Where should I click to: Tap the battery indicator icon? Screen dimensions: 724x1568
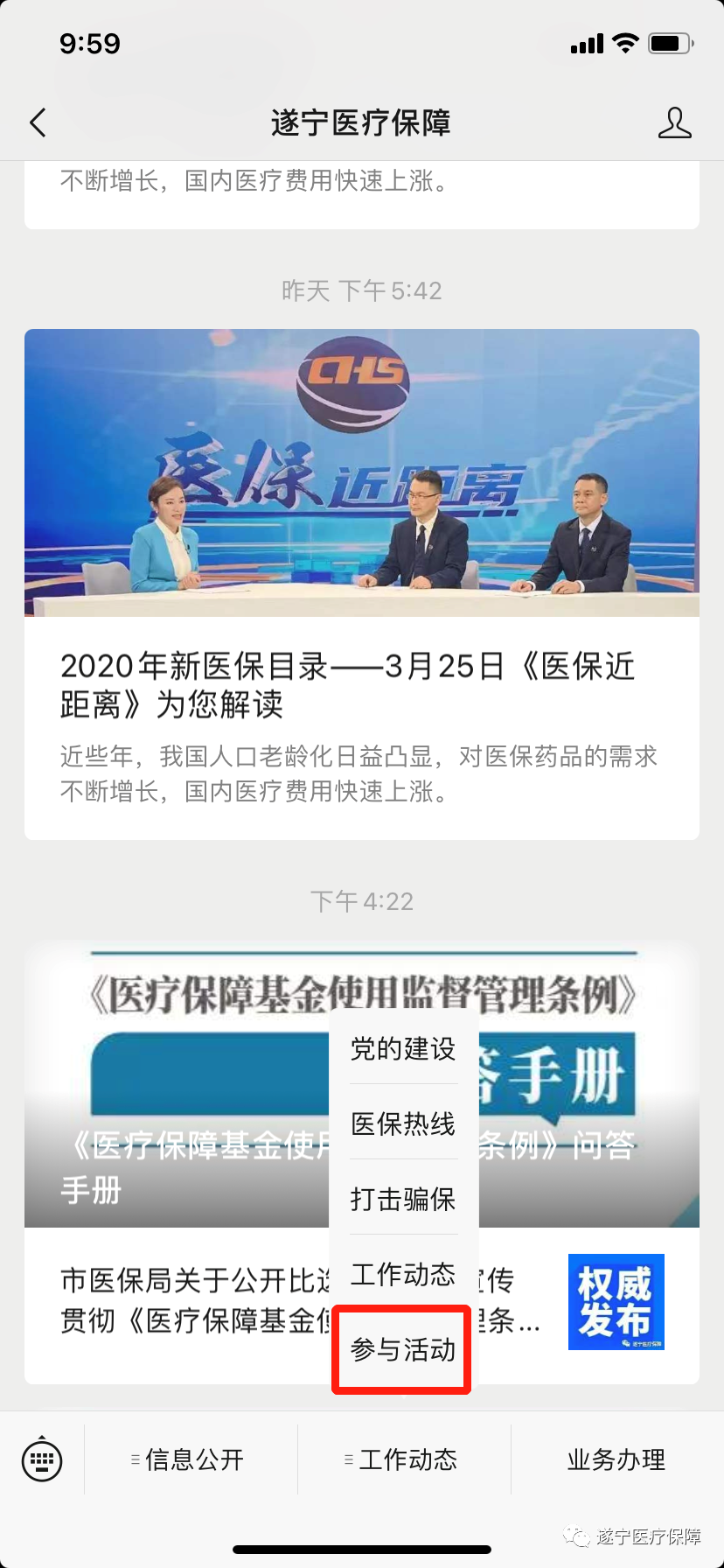tap(670, 42)
